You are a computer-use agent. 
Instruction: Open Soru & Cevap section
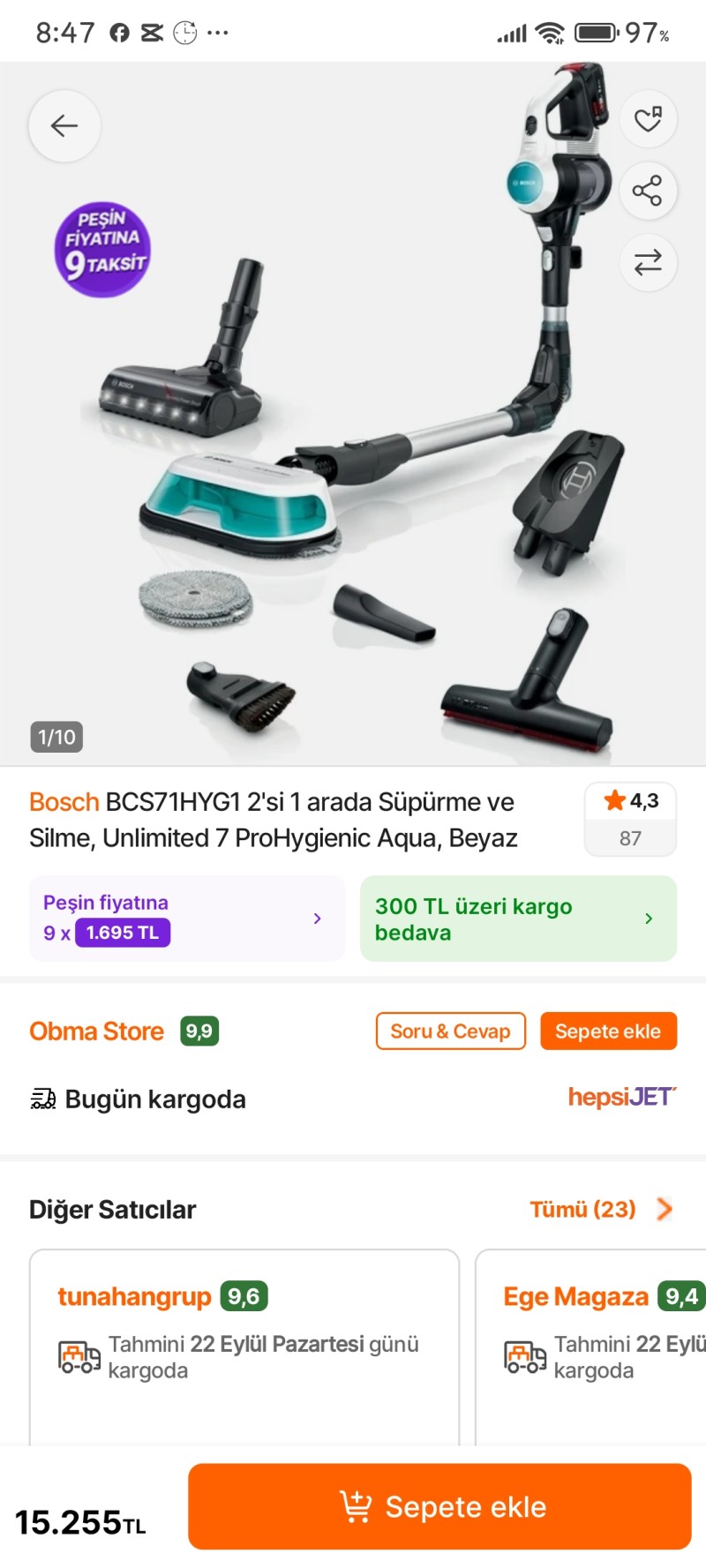(450, 1032)
